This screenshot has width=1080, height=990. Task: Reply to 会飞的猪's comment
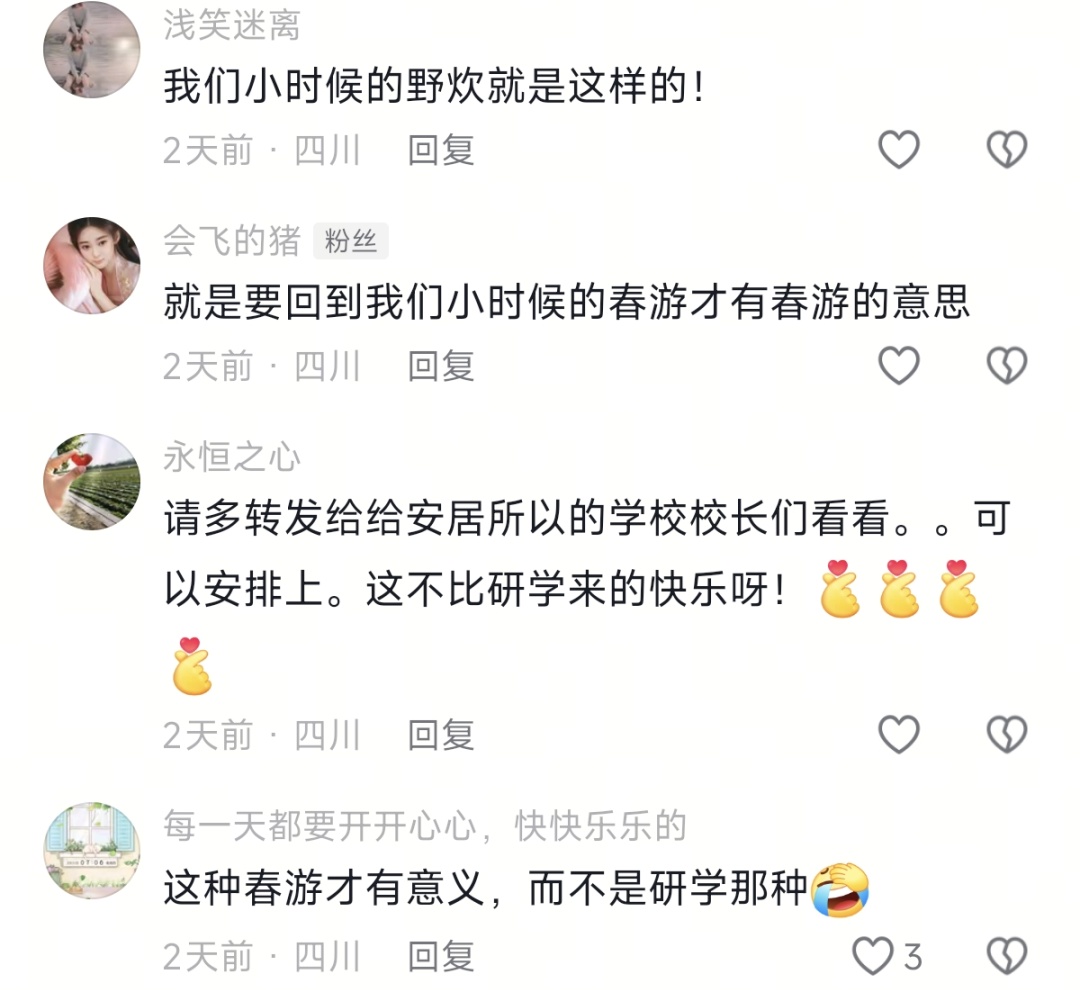440,367
